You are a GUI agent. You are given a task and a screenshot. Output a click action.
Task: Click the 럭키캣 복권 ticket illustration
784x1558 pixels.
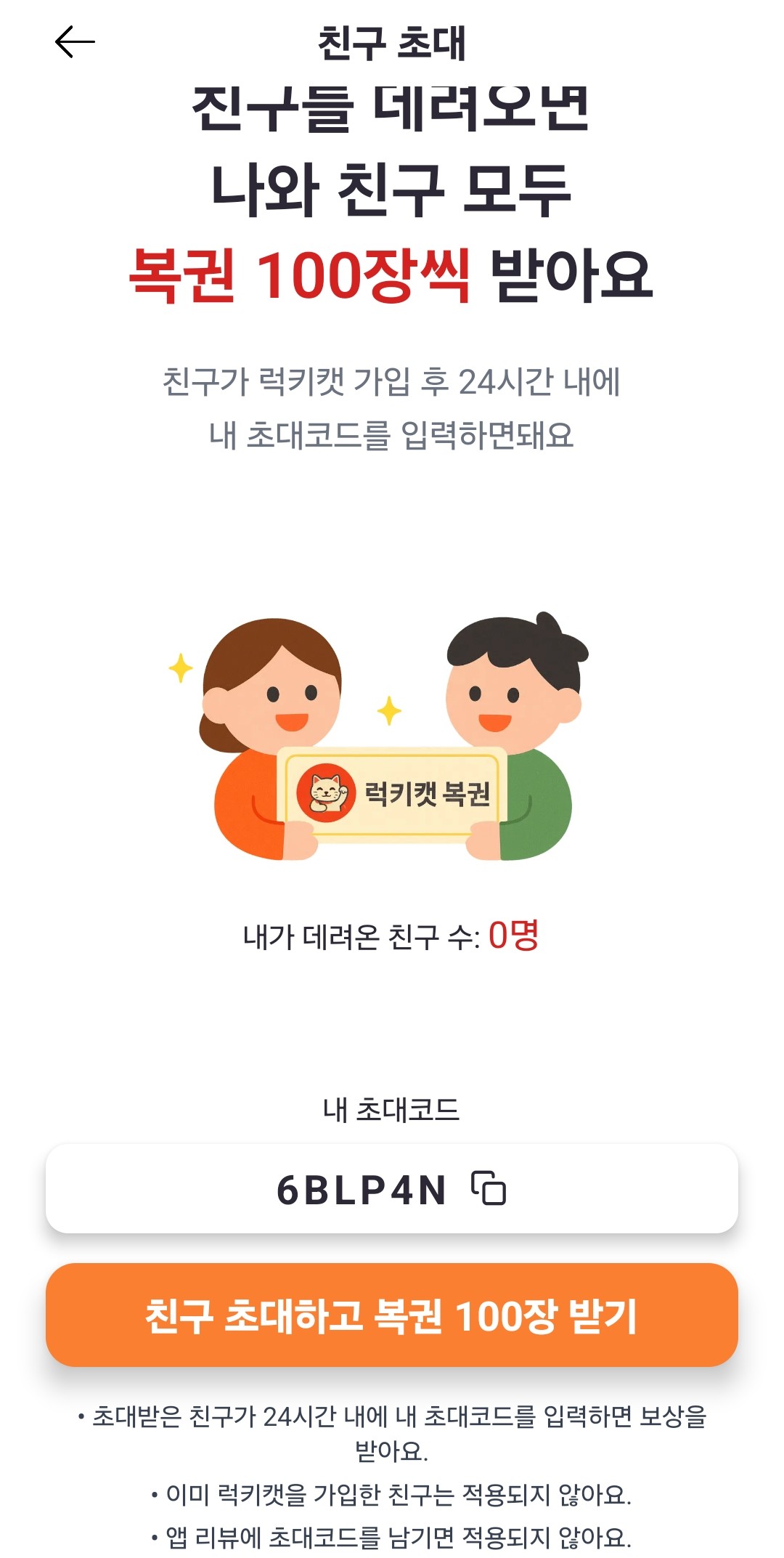pos(396,792)
